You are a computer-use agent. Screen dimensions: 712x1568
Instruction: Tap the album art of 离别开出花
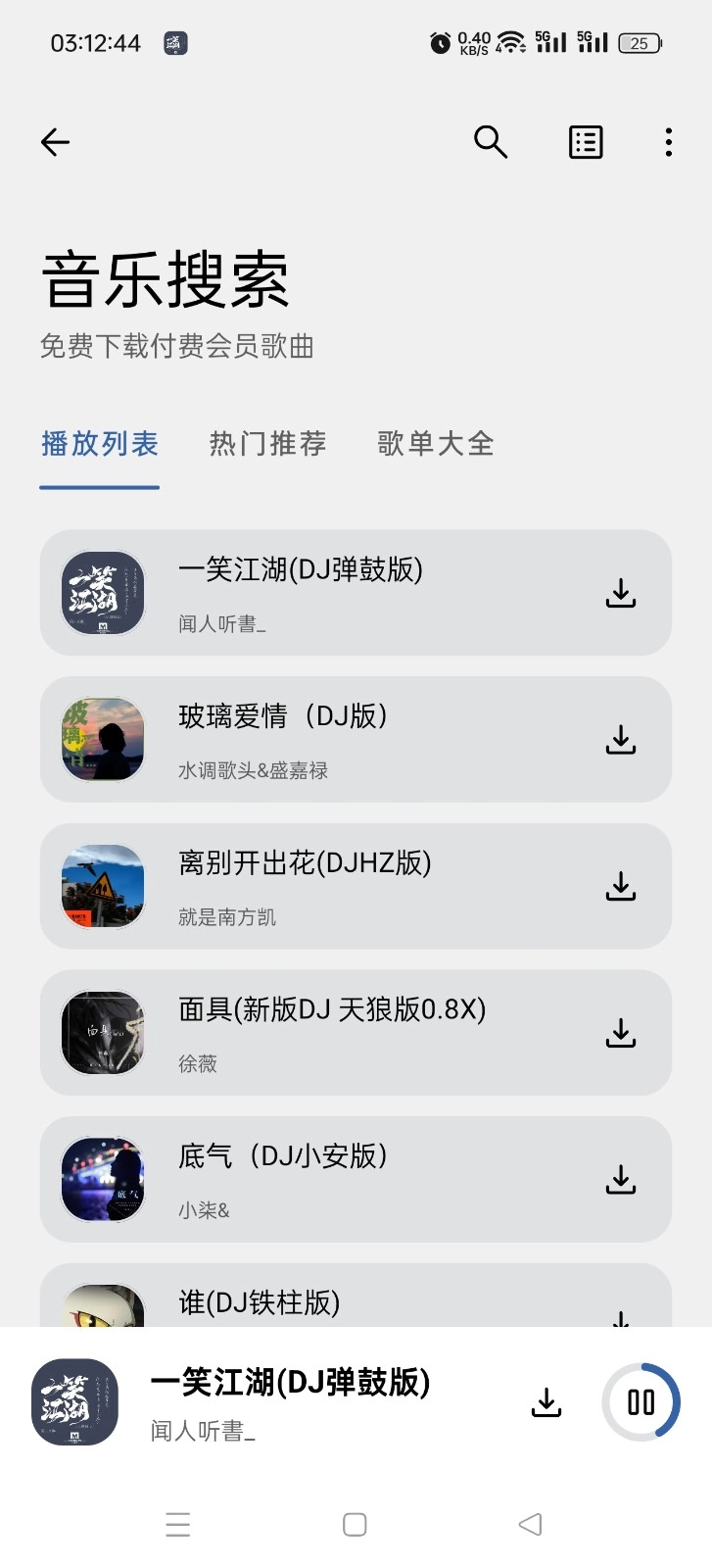click(102, 887)
